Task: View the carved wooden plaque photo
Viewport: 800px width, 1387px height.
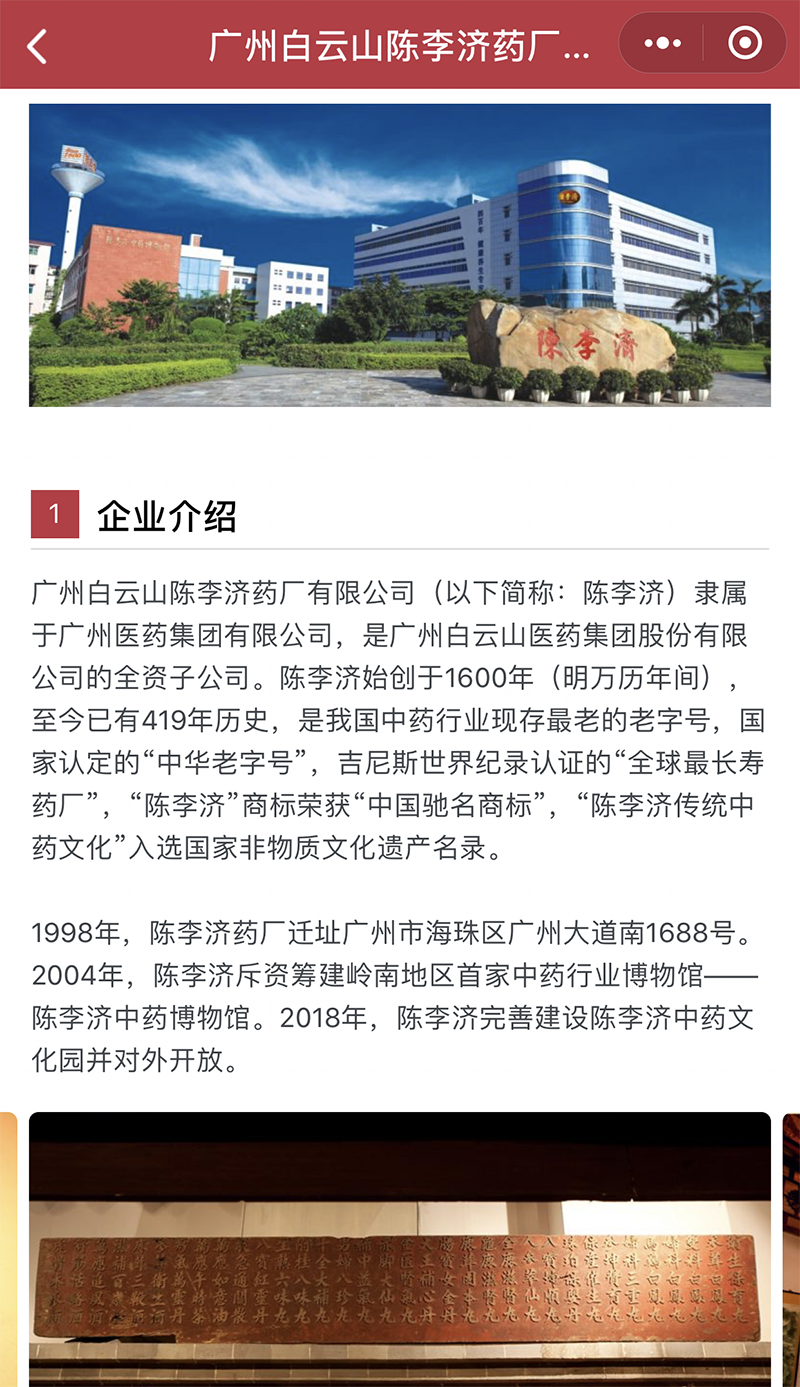Action: click(400, 1250)
